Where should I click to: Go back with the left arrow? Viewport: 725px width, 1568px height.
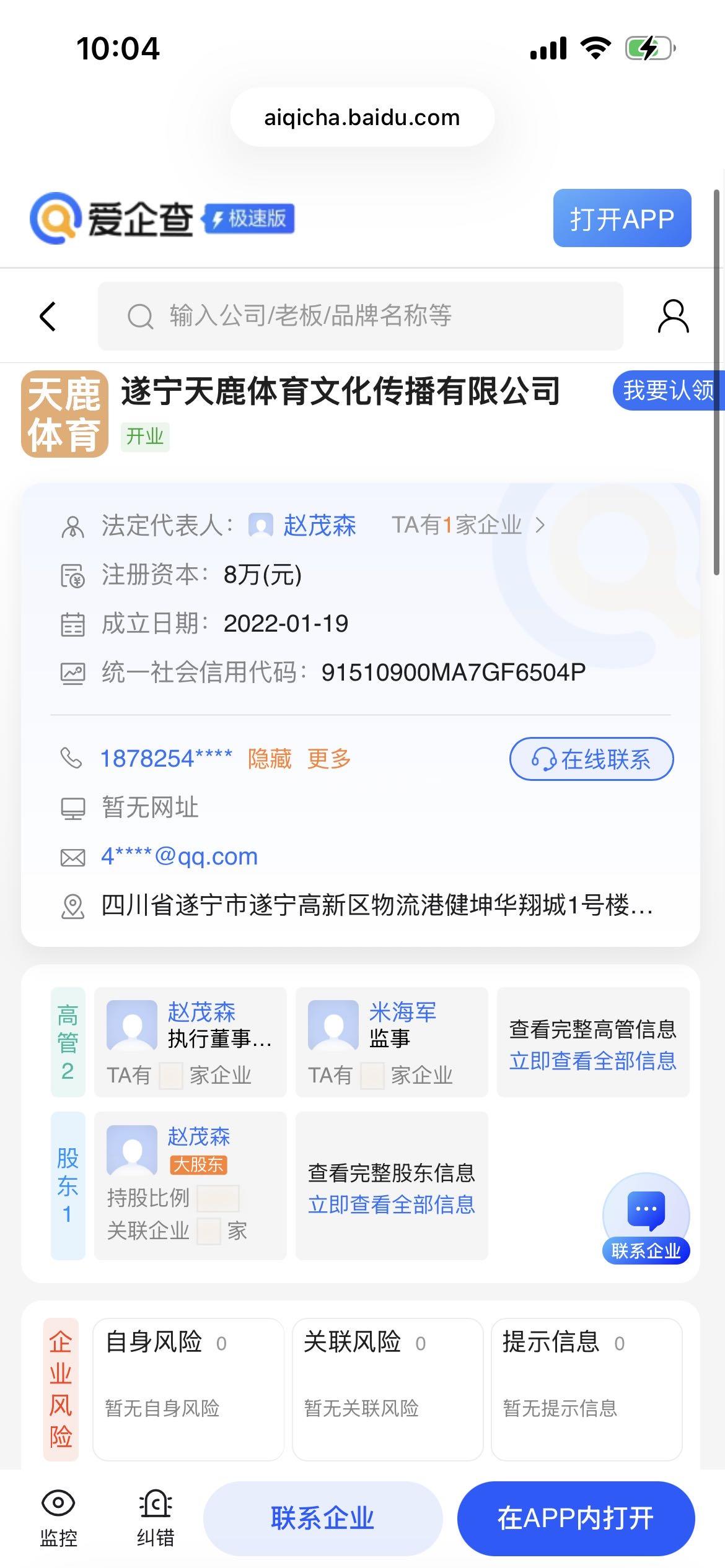pyautogui.click(x=48, y=316)
